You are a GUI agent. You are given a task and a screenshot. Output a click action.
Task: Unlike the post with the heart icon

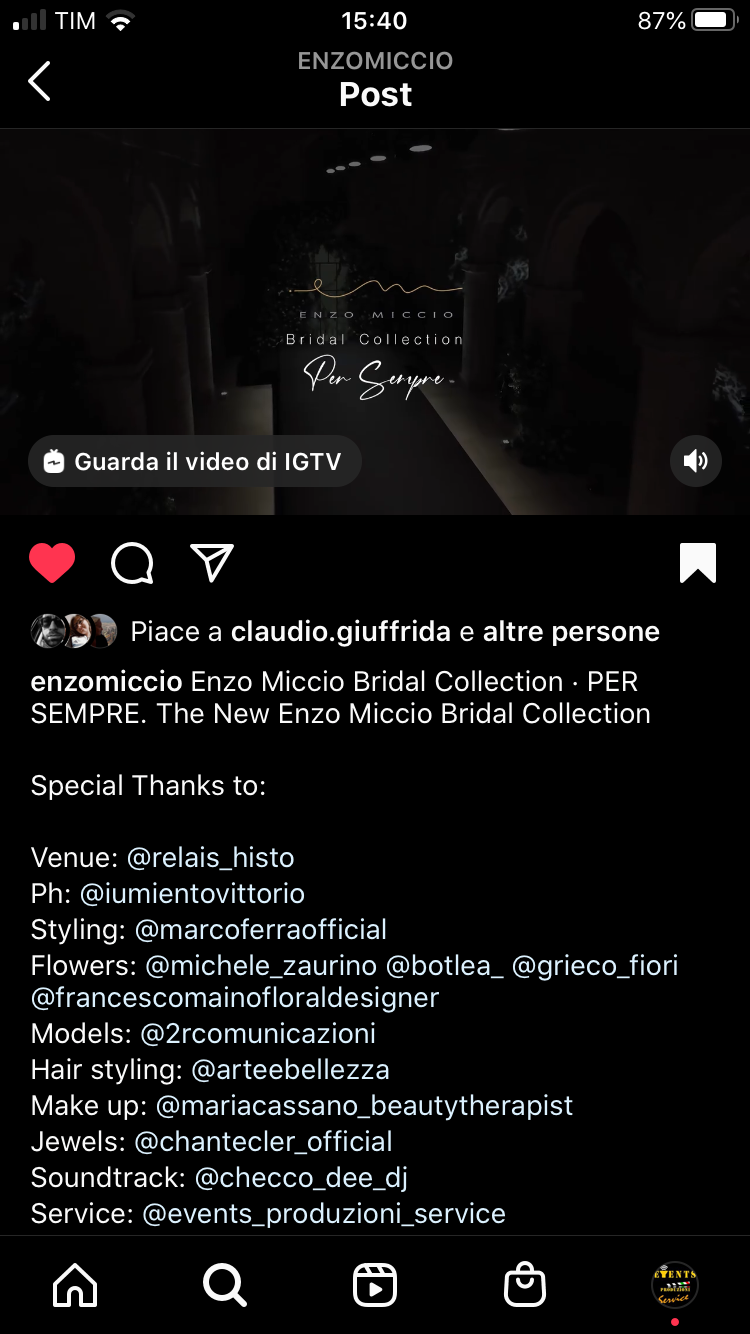(x=52, y=563)
